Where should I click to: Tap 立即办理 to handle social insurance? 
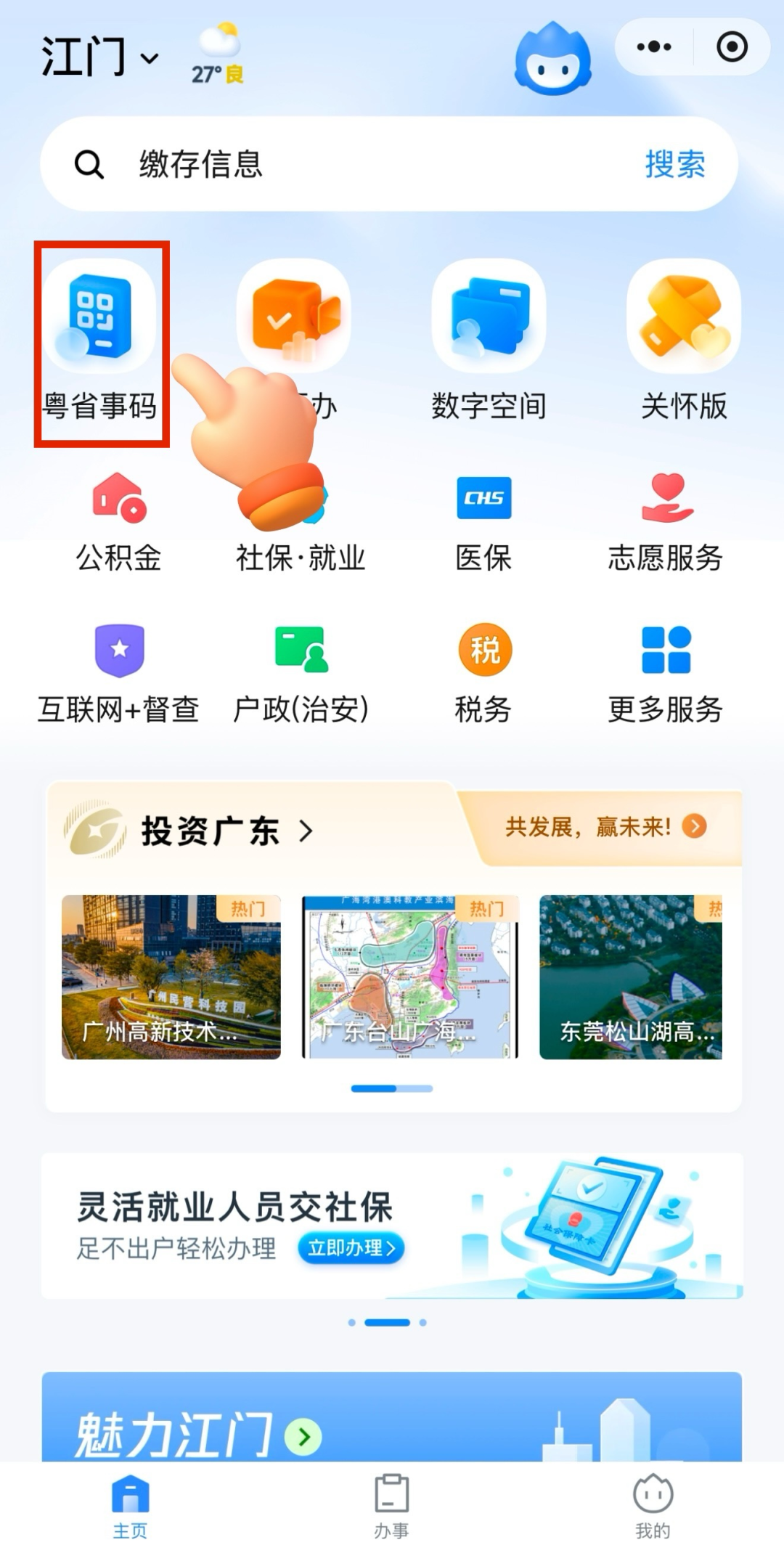pyautogui.click(x=351, y=1247)
